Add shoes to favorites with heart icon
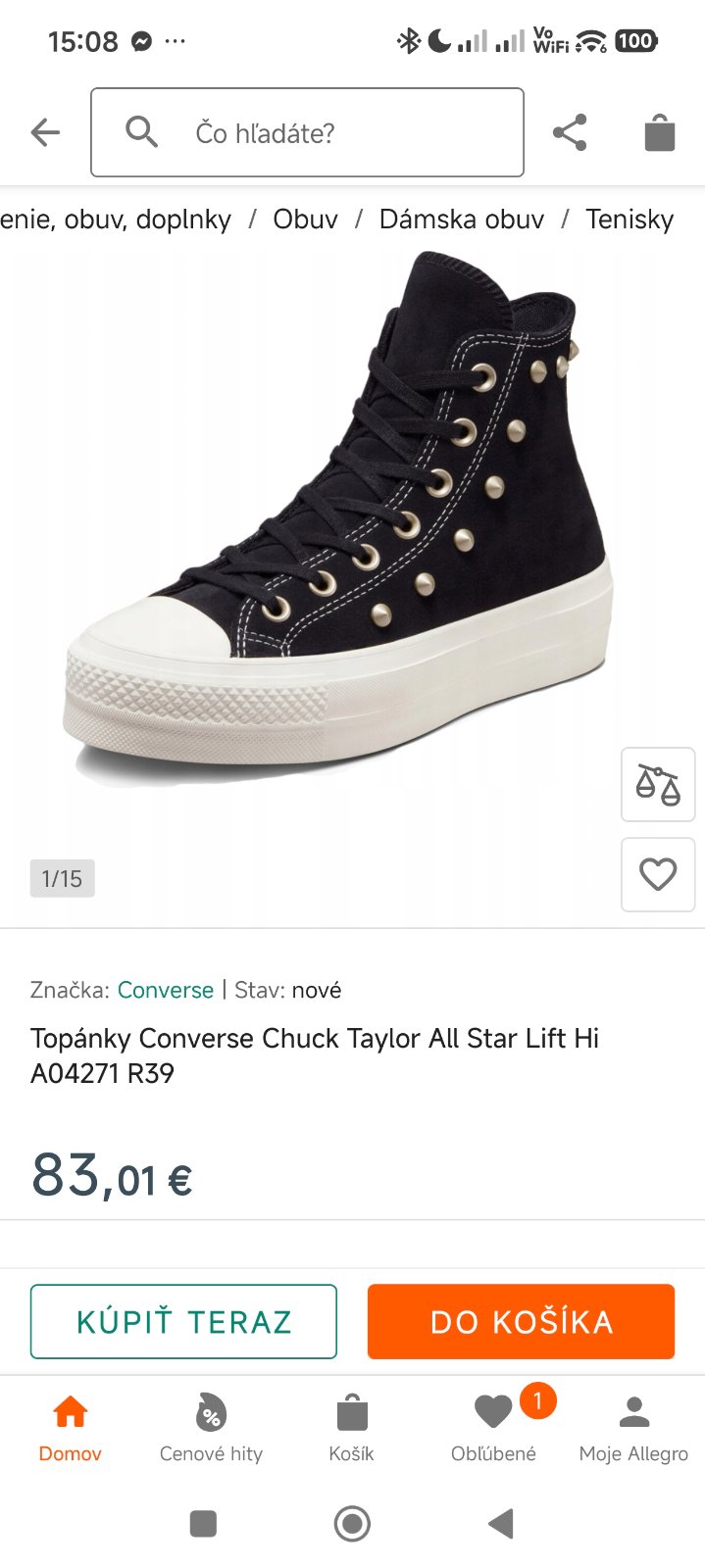The height and width of the screenshot is (1568, 705). (658, 874)
